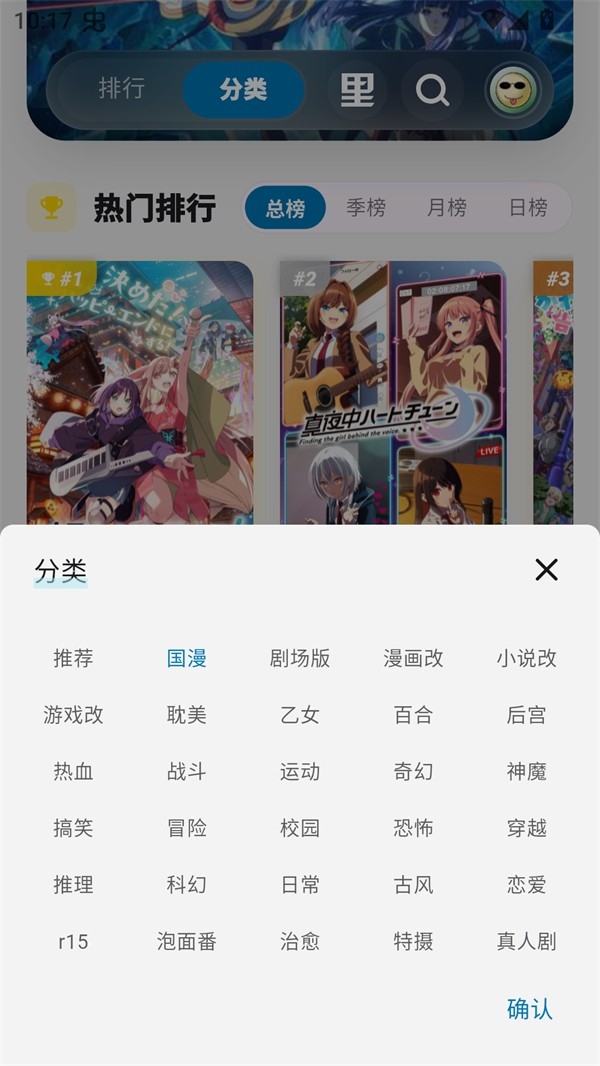Choose the 真人剧 category
This screenshot has height=1066, width=600.
pos(526,941)
